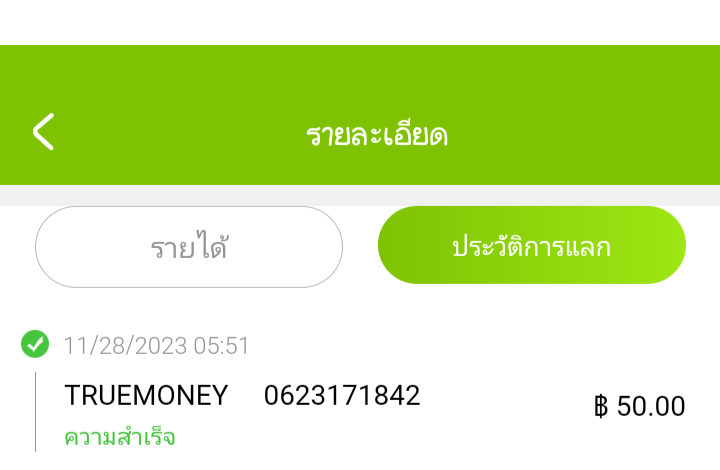
Task: Switch to the รายได้ tab
Action: click(189, 247)
